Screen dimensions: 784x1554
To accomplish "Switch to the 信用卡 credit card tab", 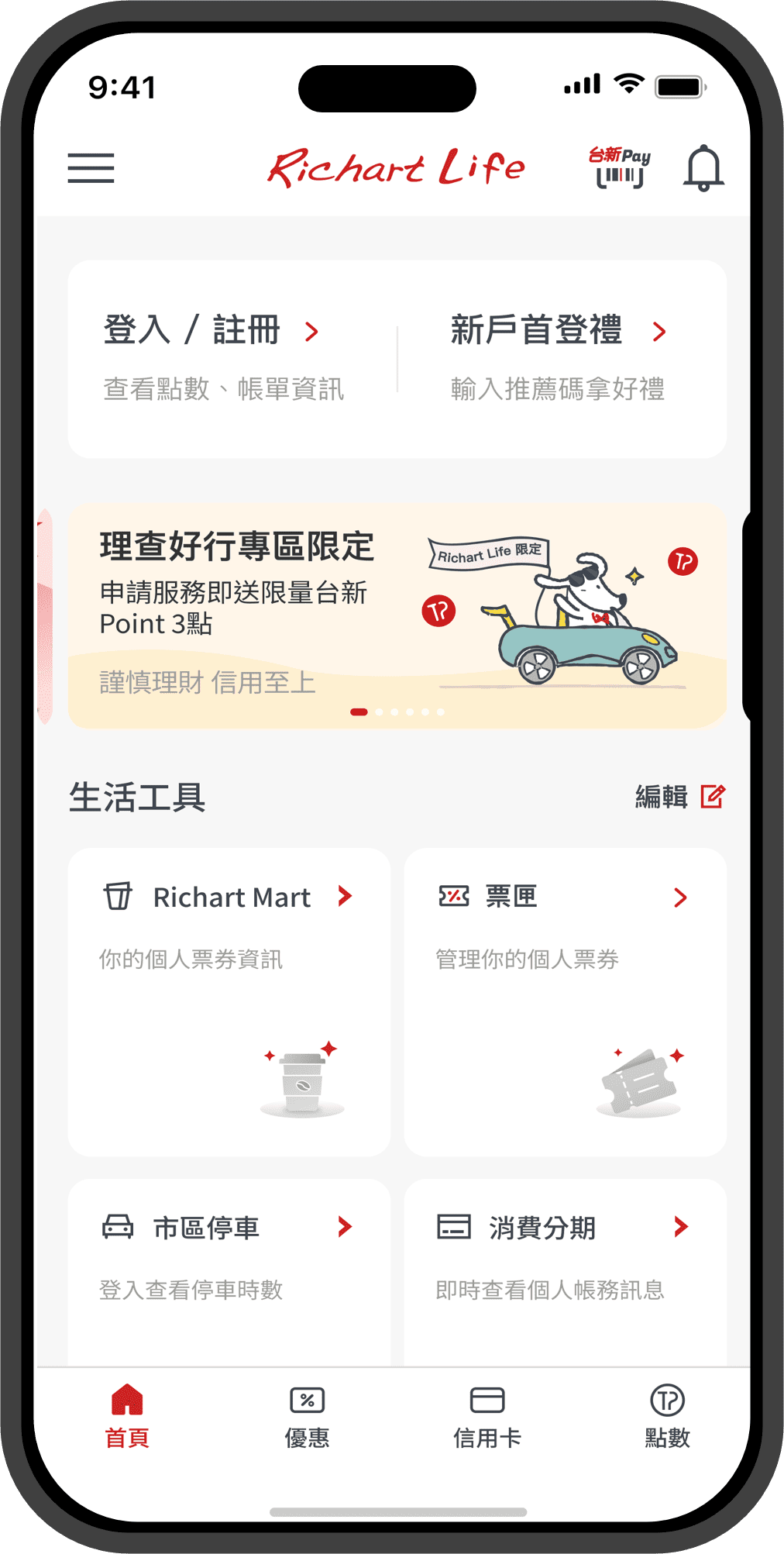I will coord(487,1416).
